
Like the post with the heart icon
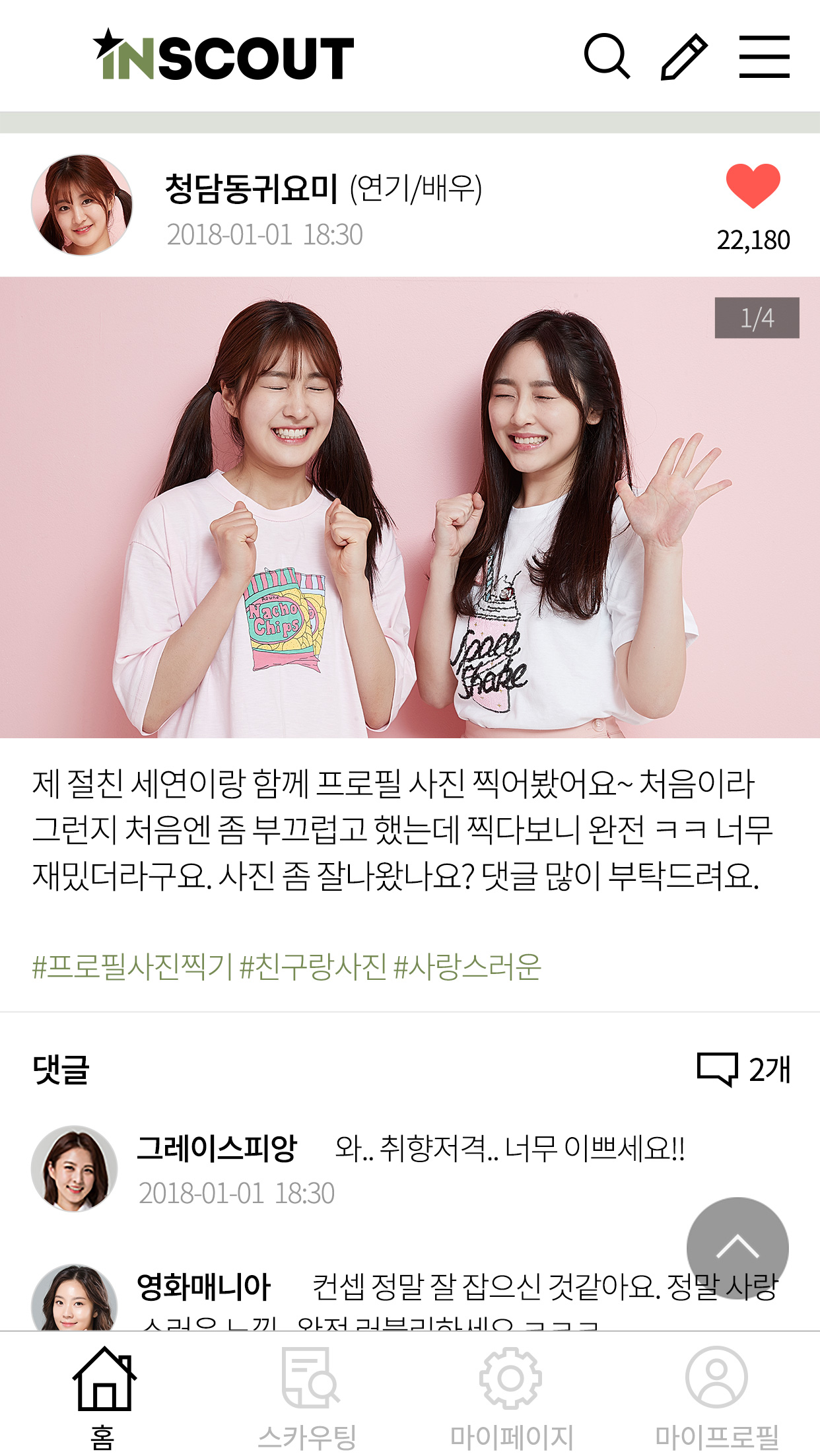(753, 186)
